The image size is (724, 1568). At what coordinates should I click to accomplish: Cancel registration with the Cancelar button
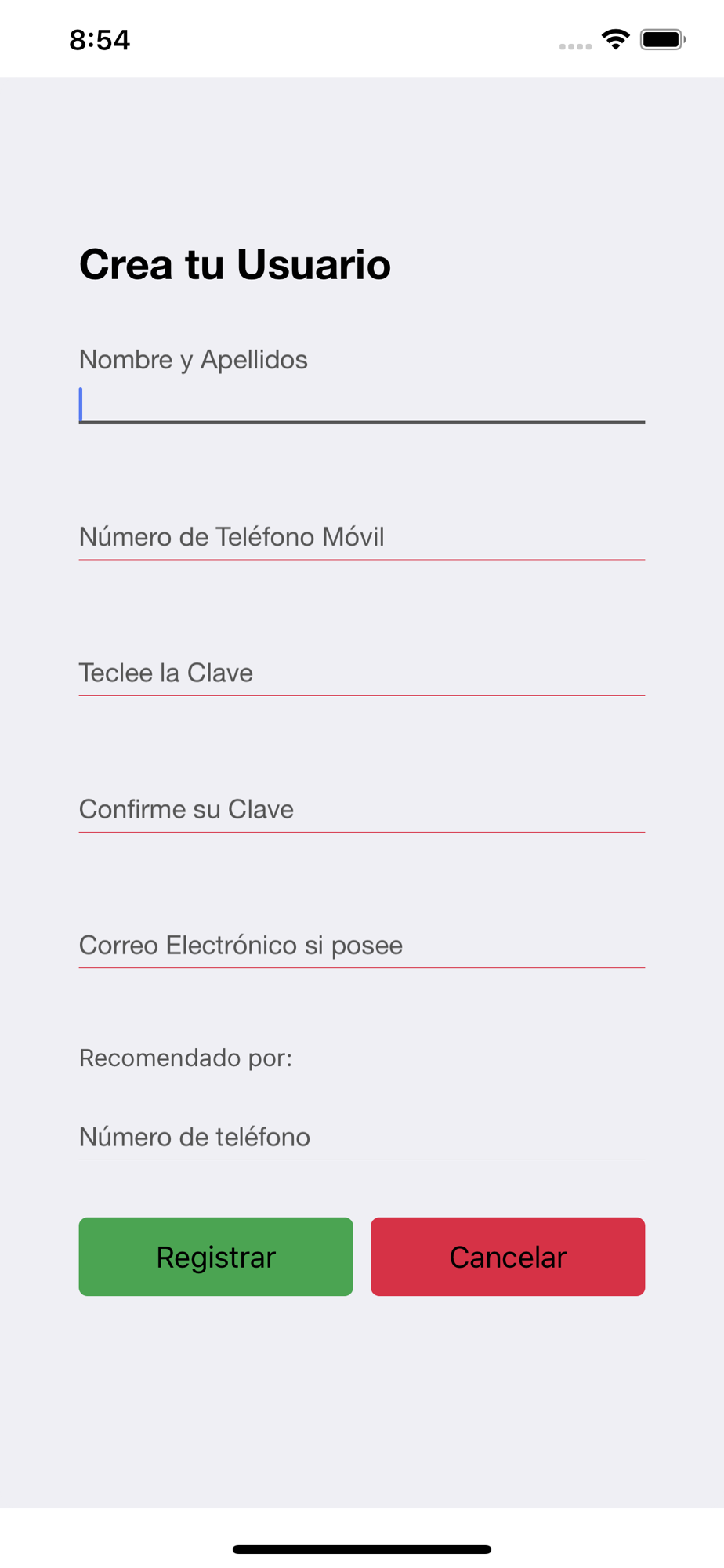[x=508, y=1257]
